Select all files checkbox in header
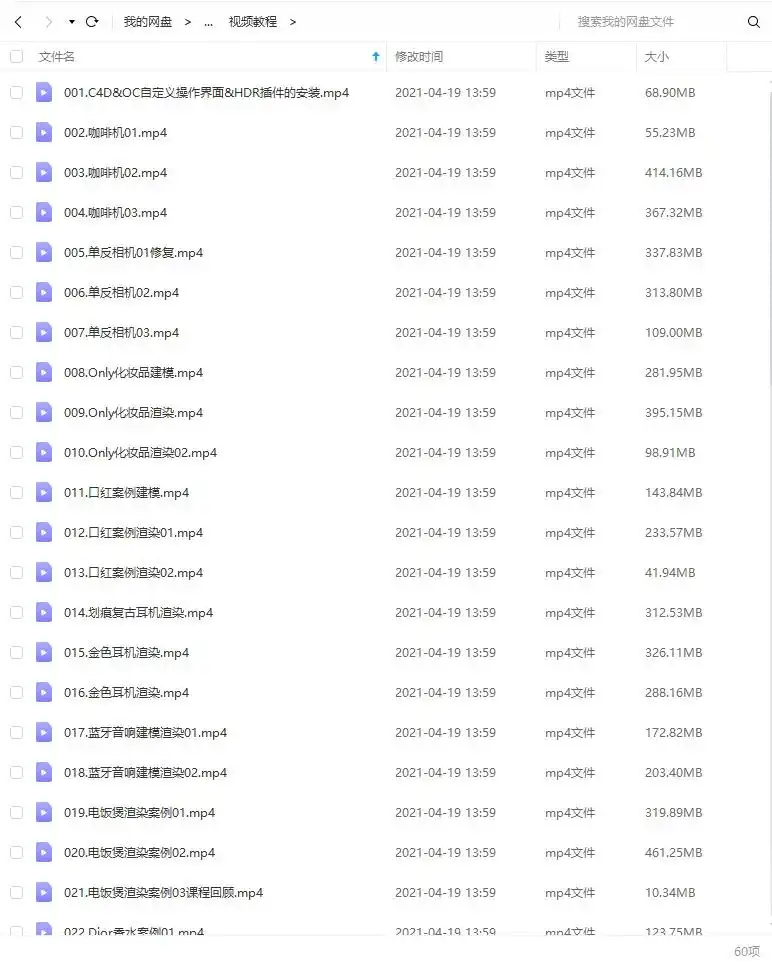The image size is (772, 966). click(x=16, y=57)
